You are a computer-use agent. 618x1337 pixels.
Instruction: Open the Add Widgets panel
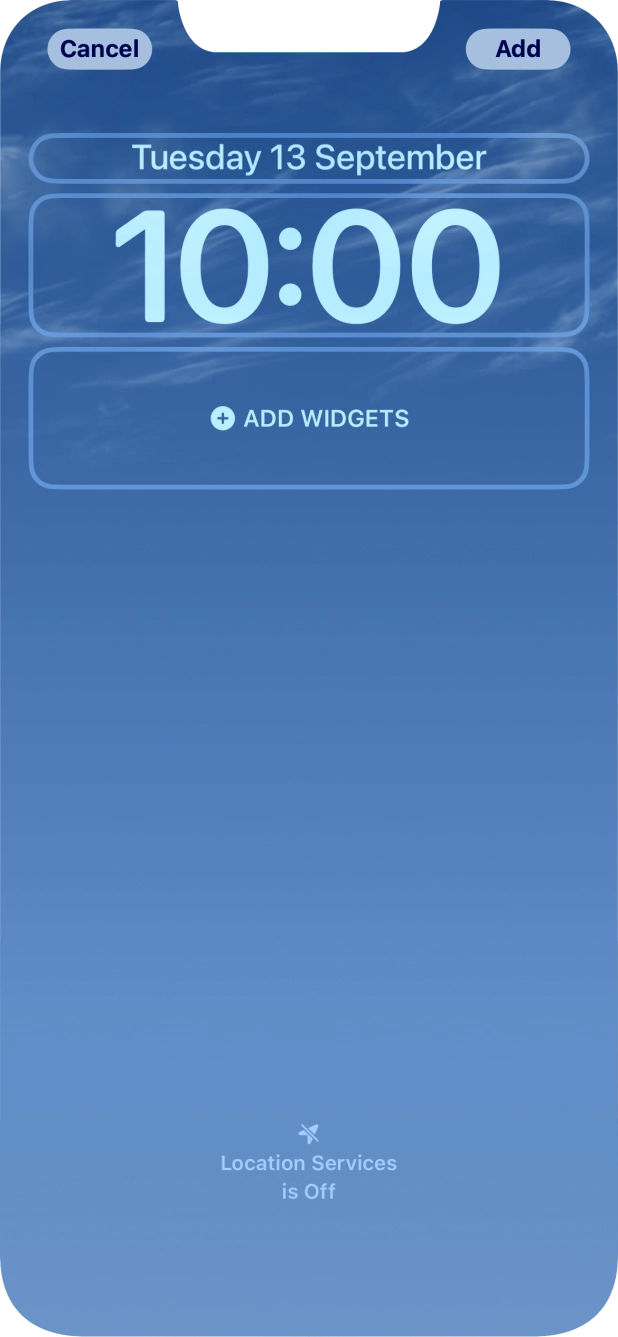pyautogui.click(x=309, y=418)
